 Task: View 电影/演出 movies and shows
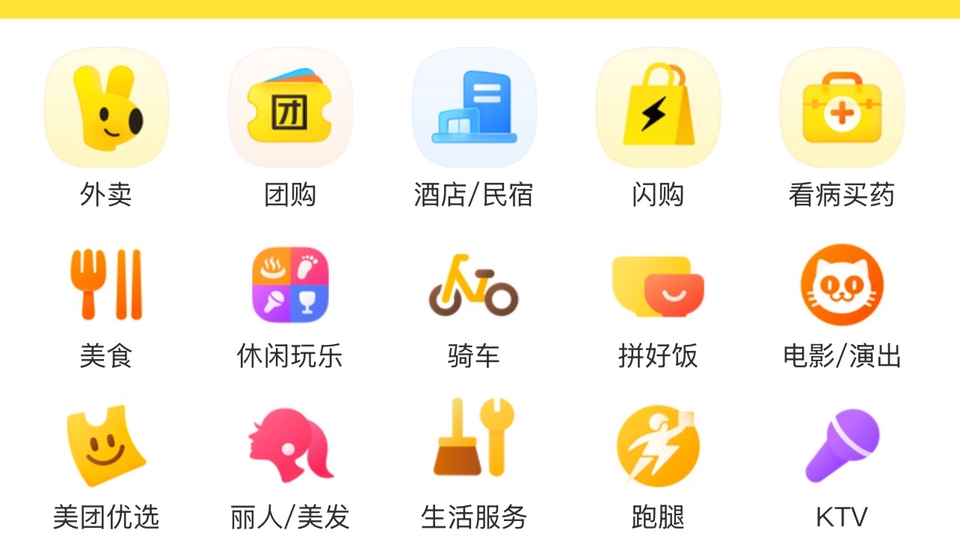coord(842,285)
